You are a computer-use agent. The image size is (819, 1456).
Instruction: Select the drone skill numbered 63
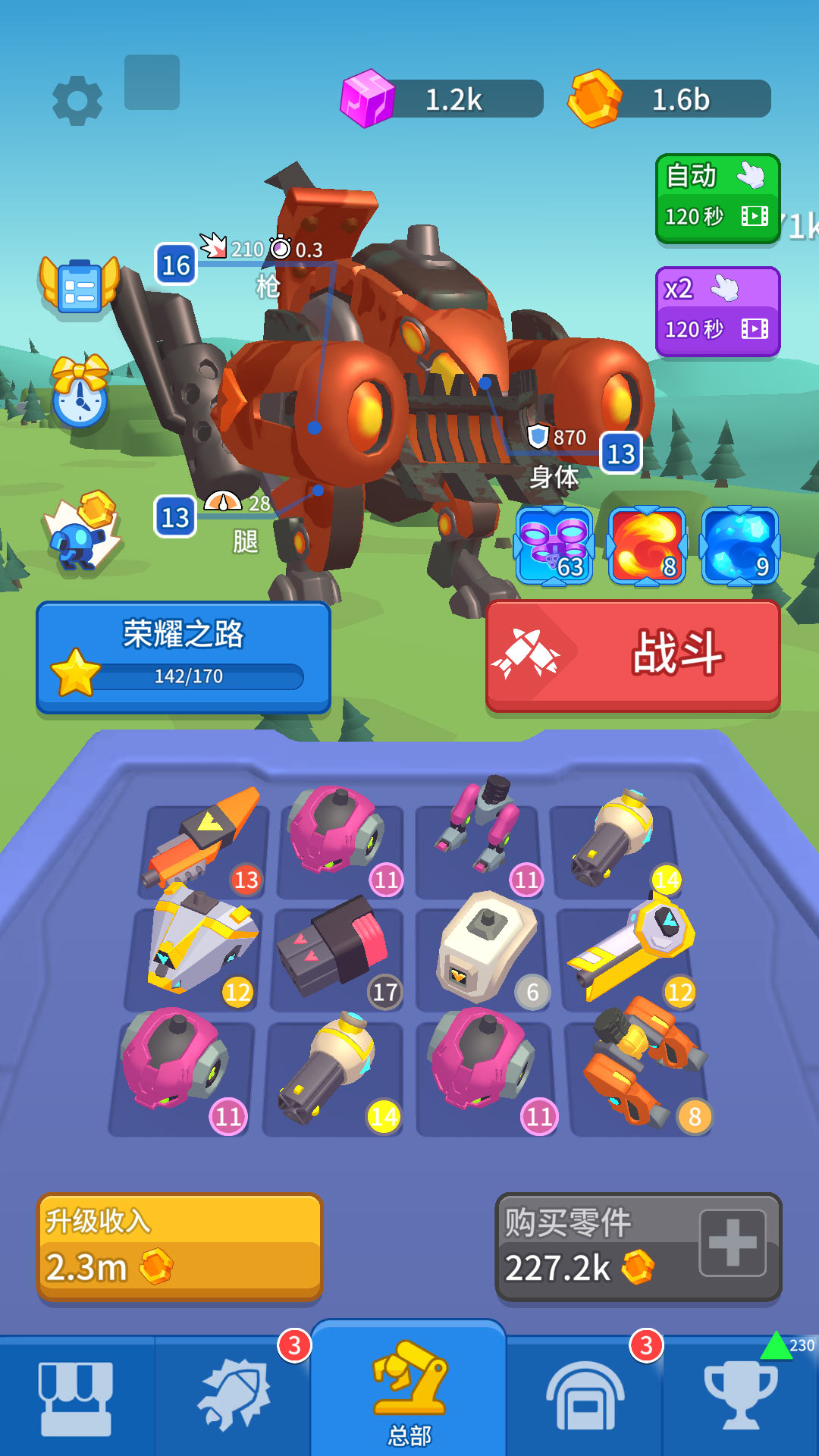(554, 546)
